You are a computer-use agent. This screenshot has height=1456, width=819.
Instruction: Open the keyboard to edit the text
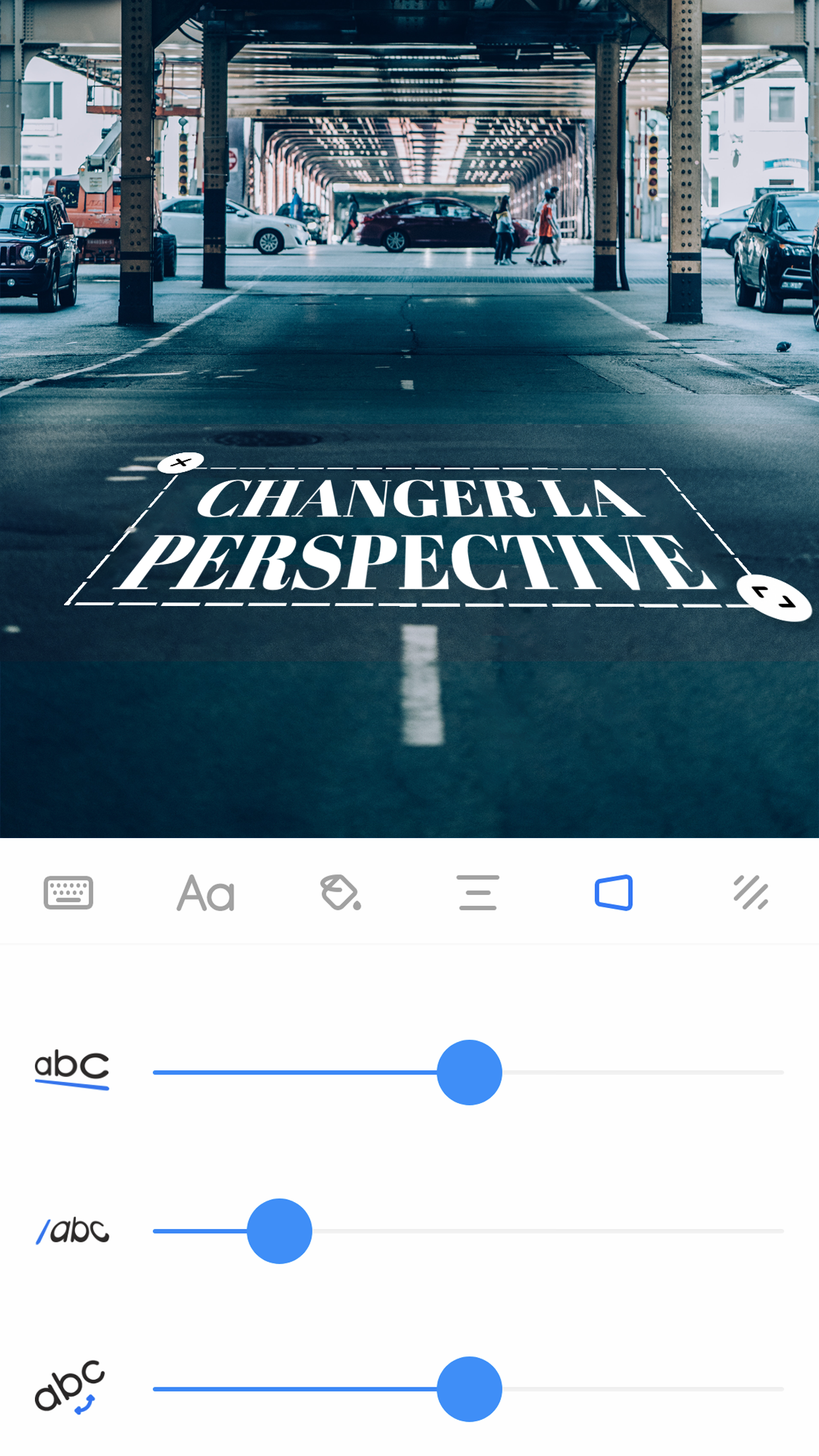click(x=68, y=894)
